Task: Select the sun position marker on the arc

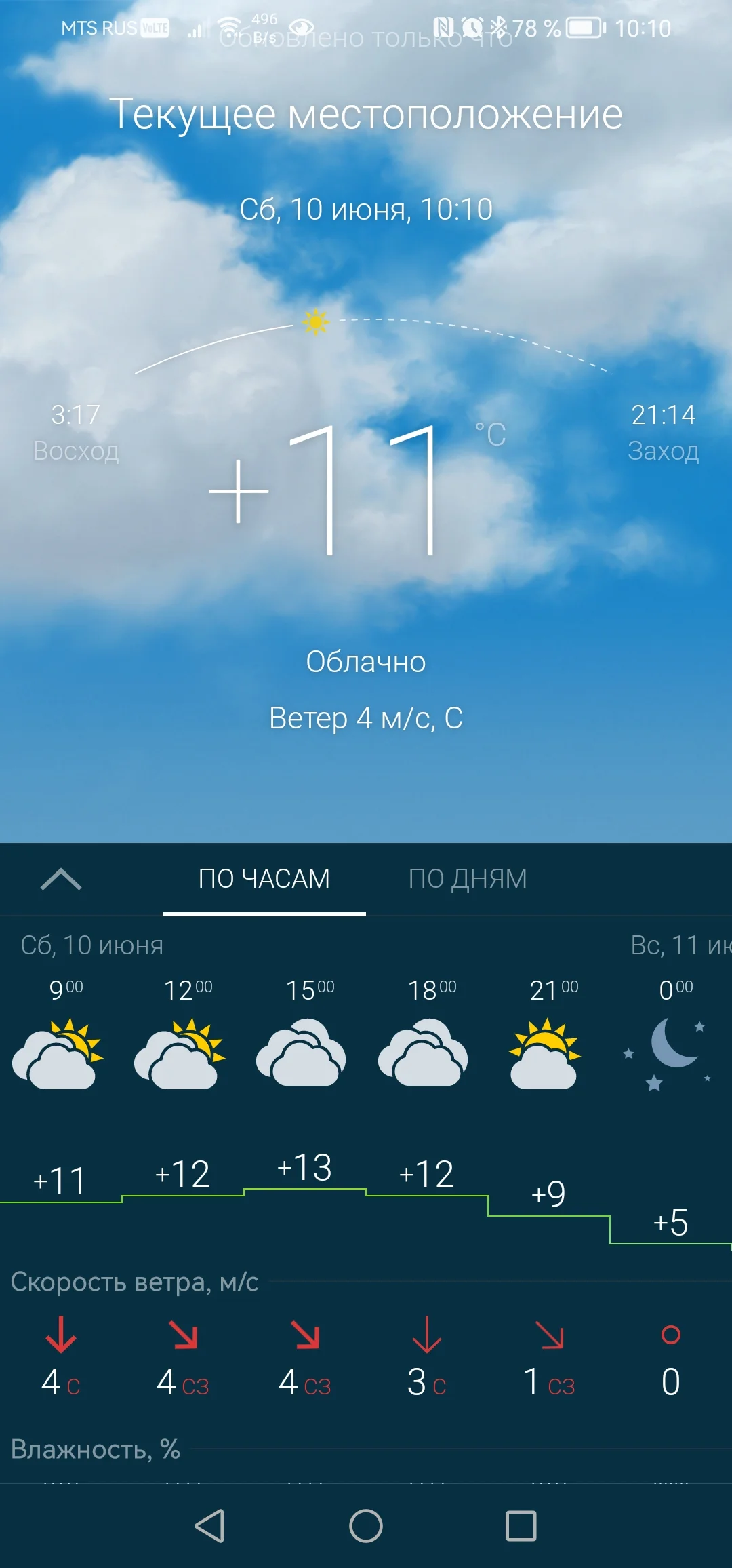Action: pyautogui.click(x=317, y=324)
